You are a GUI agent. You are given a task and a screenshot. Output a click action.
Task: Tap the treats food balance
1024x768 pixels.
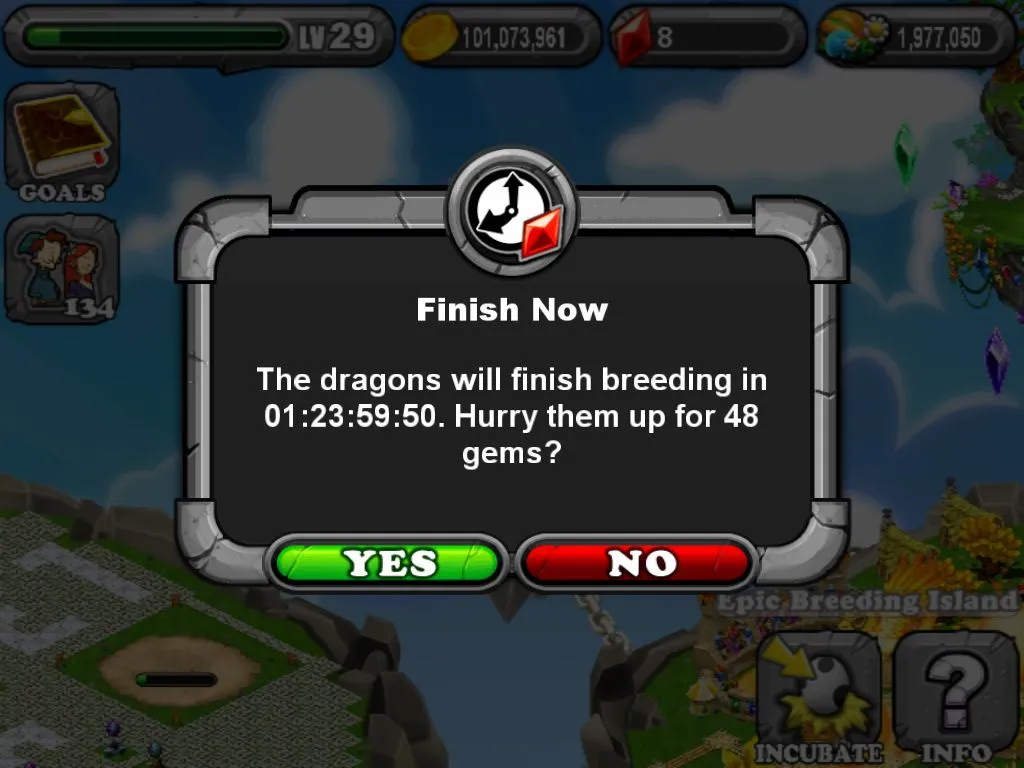(x=915, y=38)
